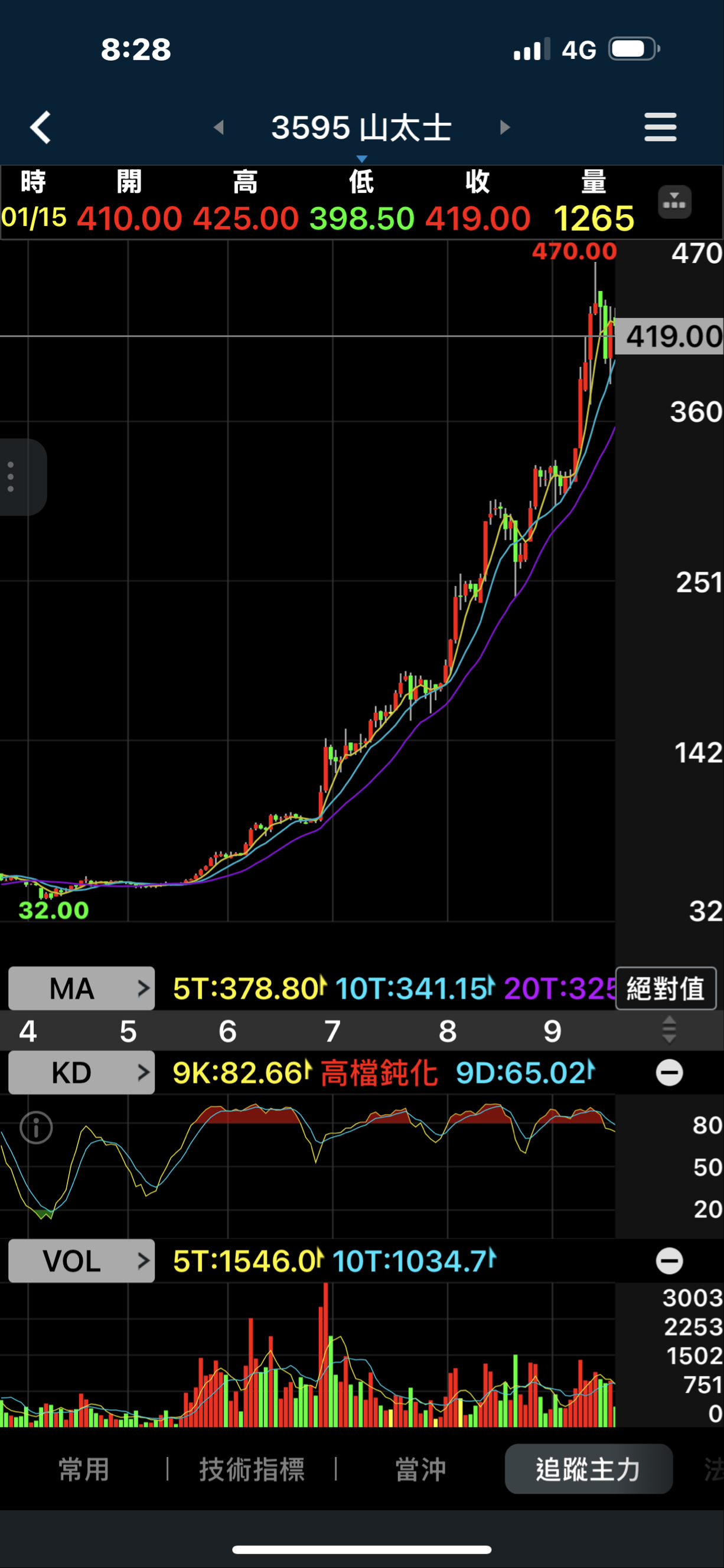Tap the chart layout icon beside volume
This screenshot has height=1568, width=724.
click(x=674, y=202)
